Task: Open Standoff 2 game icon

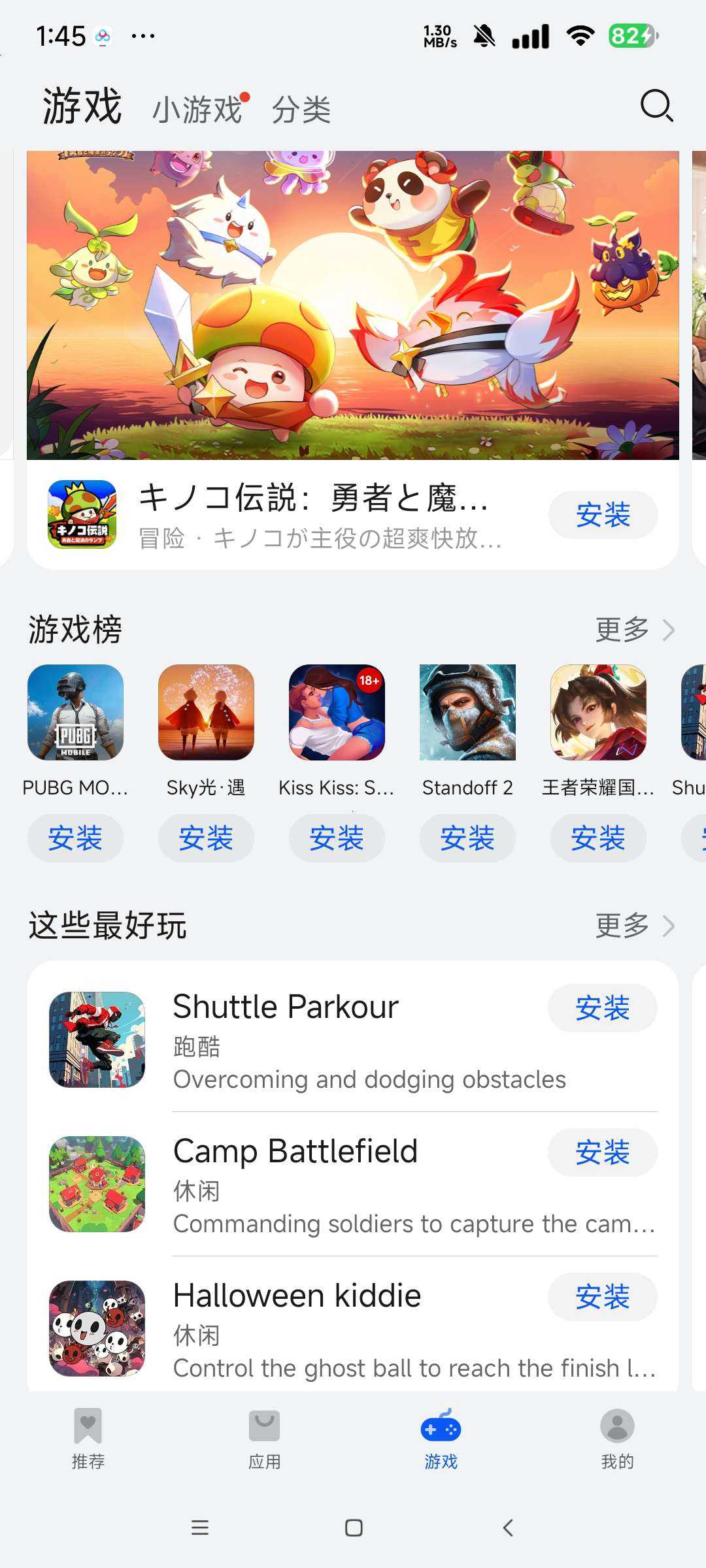Action: coord(467,712)
